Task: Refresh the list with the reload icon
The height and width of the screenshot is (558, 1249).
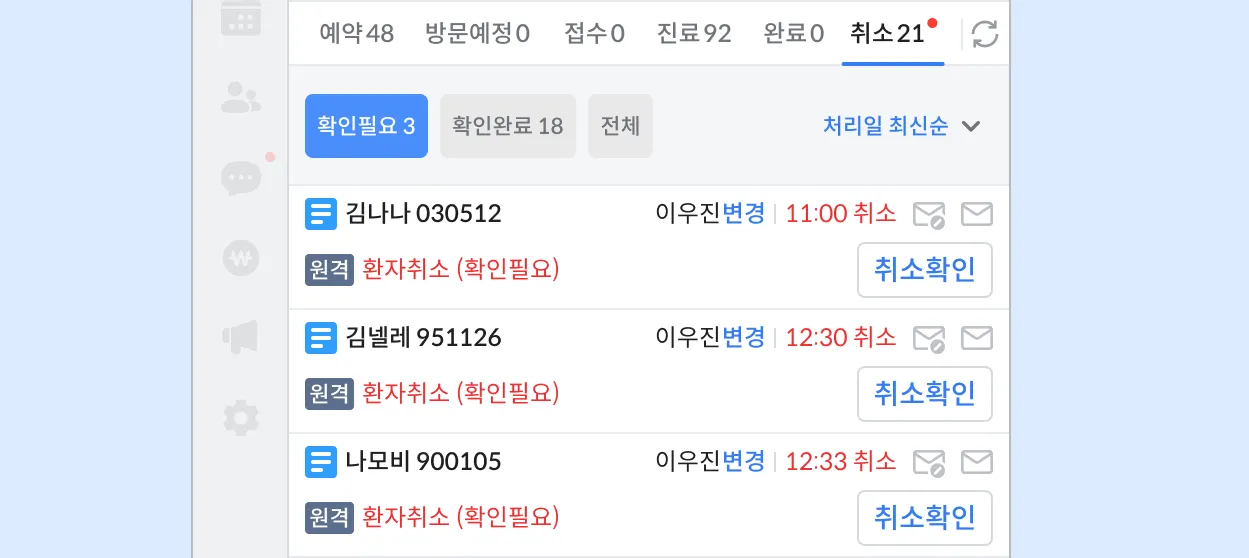Action: point(985,34)
